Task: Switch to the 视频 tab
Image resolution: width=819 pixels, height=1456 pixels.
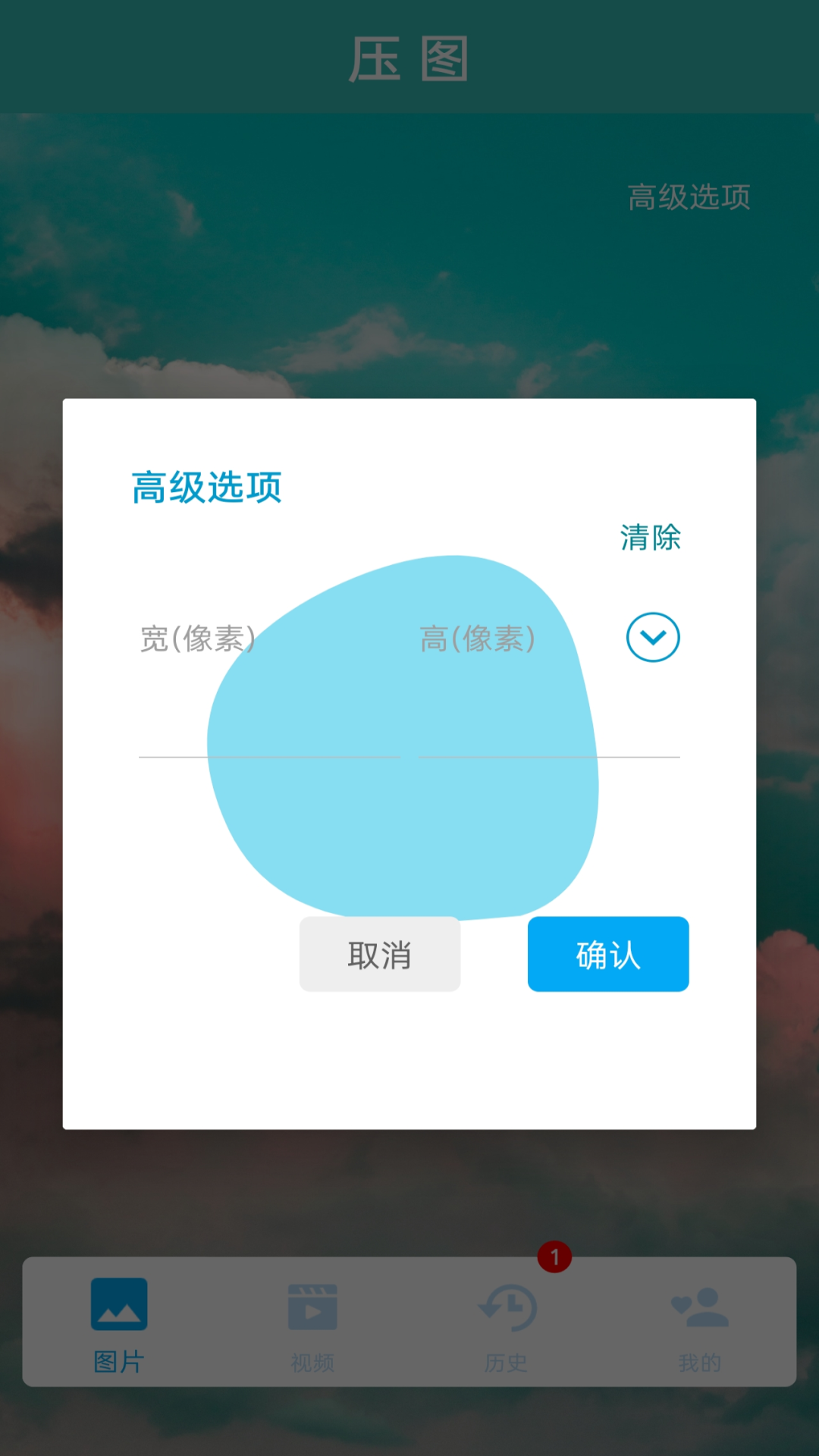Action: (312, 1323)
